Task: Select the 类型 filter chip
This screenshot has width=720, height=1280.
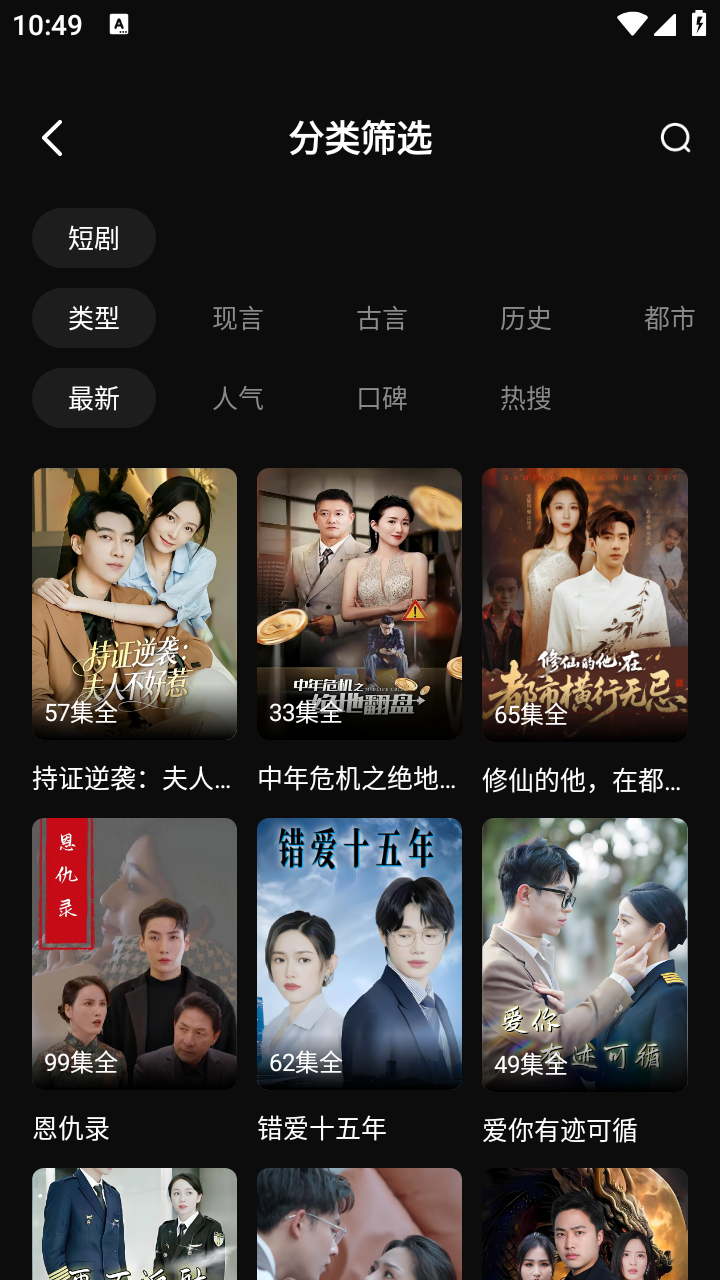Action: point(94,318)
